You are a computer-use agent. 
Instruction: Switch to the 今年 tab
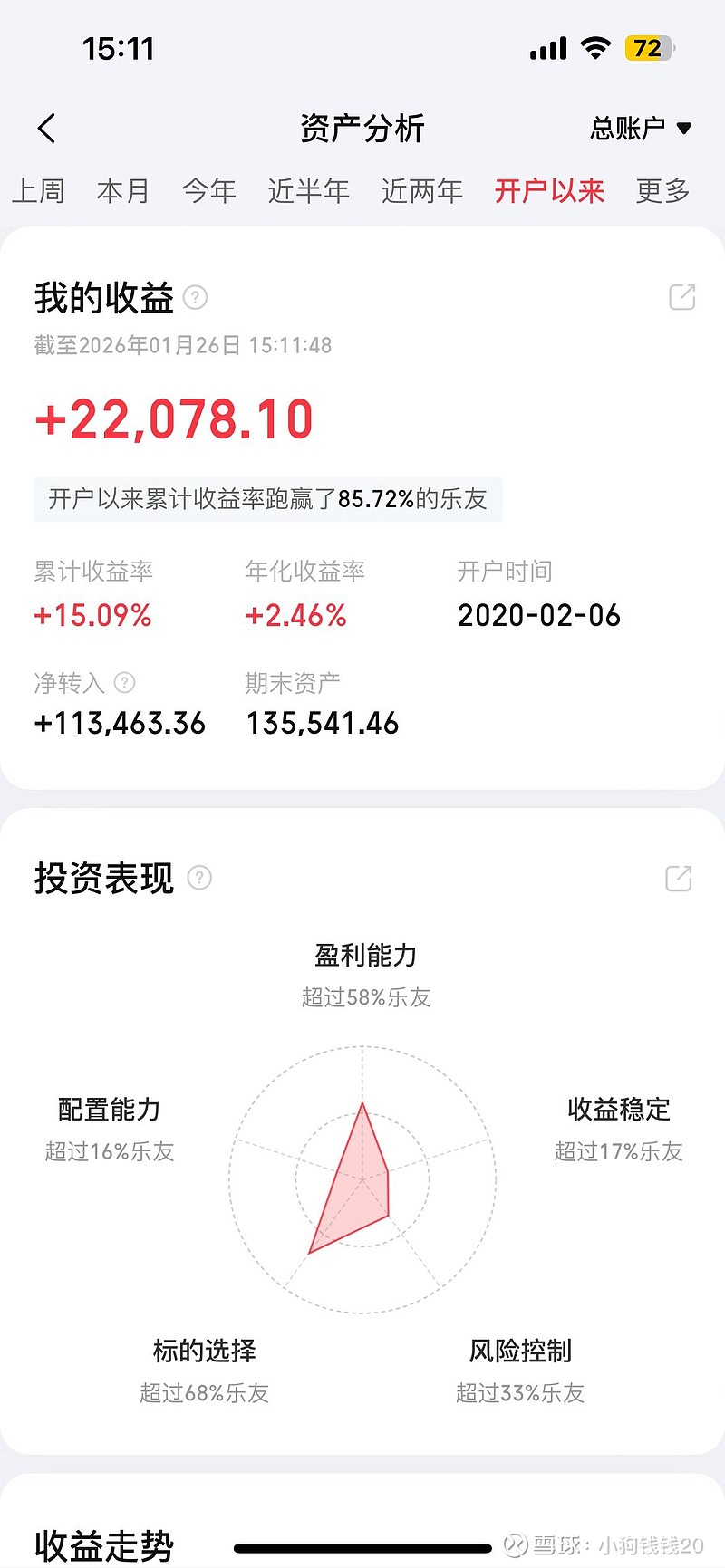209,191
